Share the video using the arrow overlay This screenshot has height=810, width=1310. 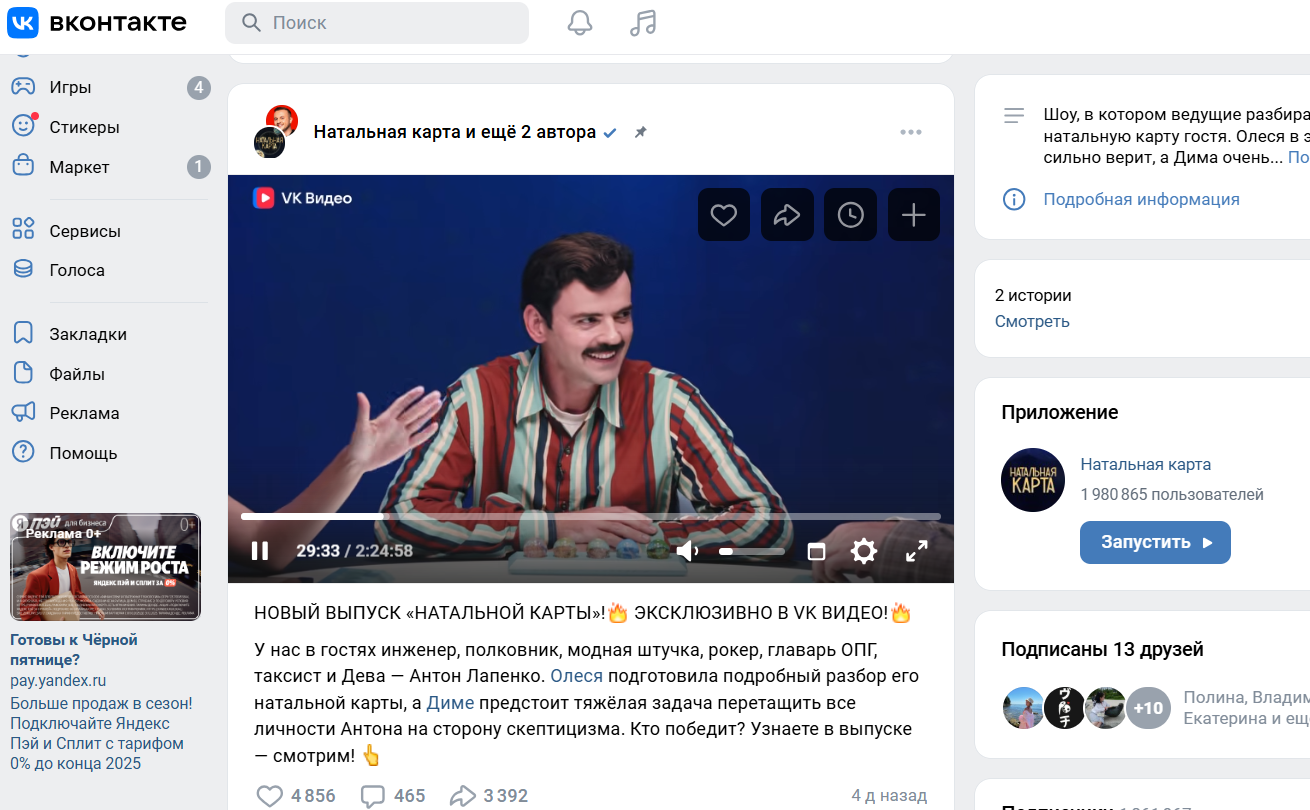[x=787, y=215]
